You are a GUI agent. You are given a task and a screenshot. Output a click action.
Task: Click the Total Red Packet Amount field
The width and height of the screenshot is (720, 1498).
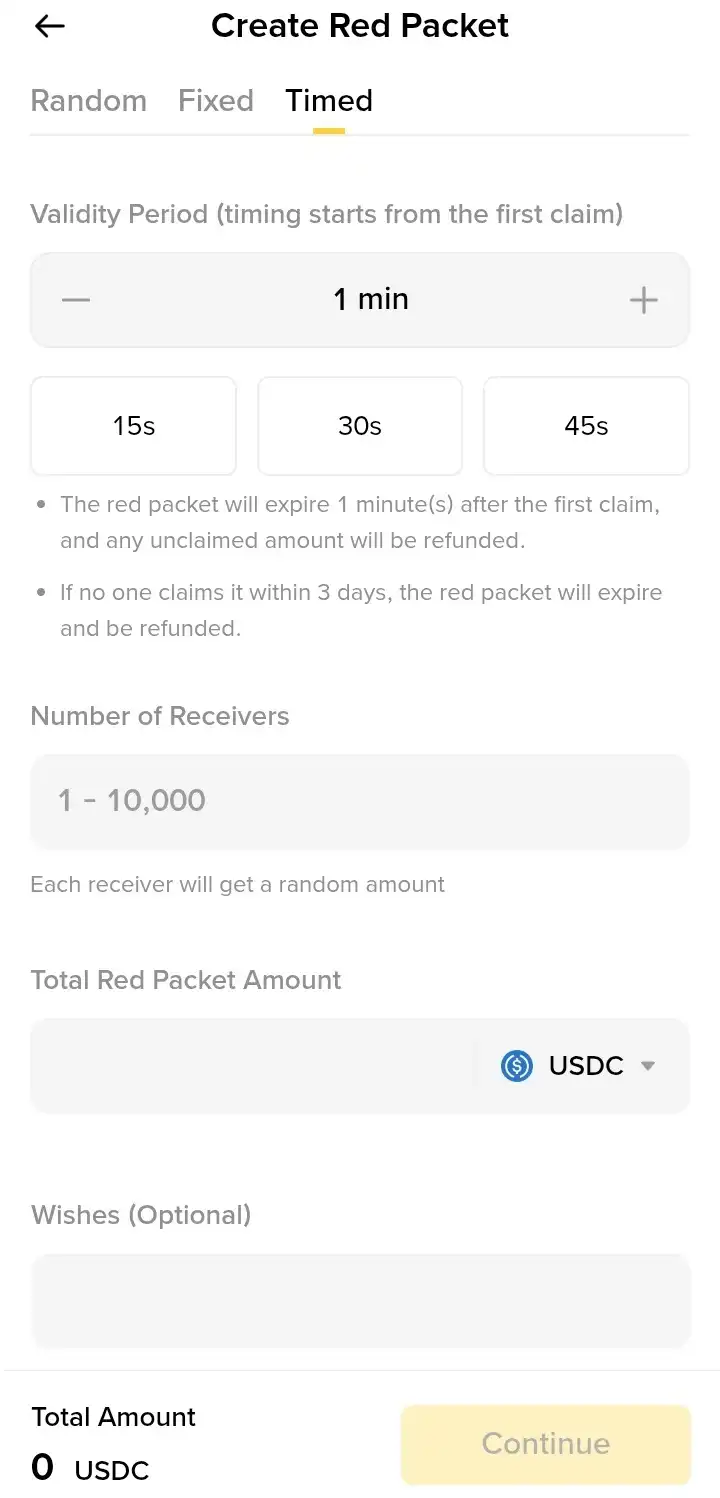point(250,1066)
